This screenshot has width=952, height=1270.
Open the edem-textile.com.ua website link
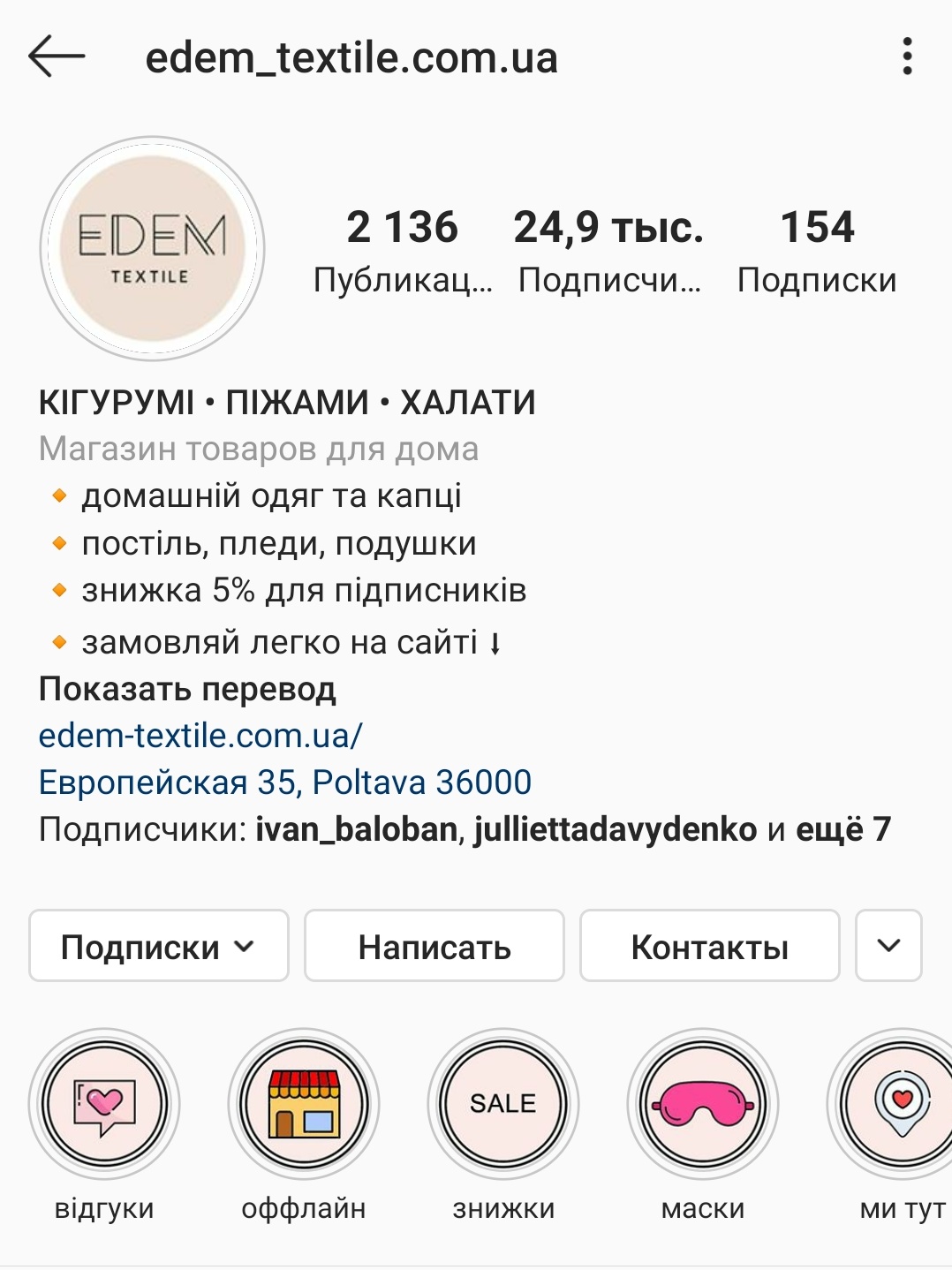tap(200, 735)
